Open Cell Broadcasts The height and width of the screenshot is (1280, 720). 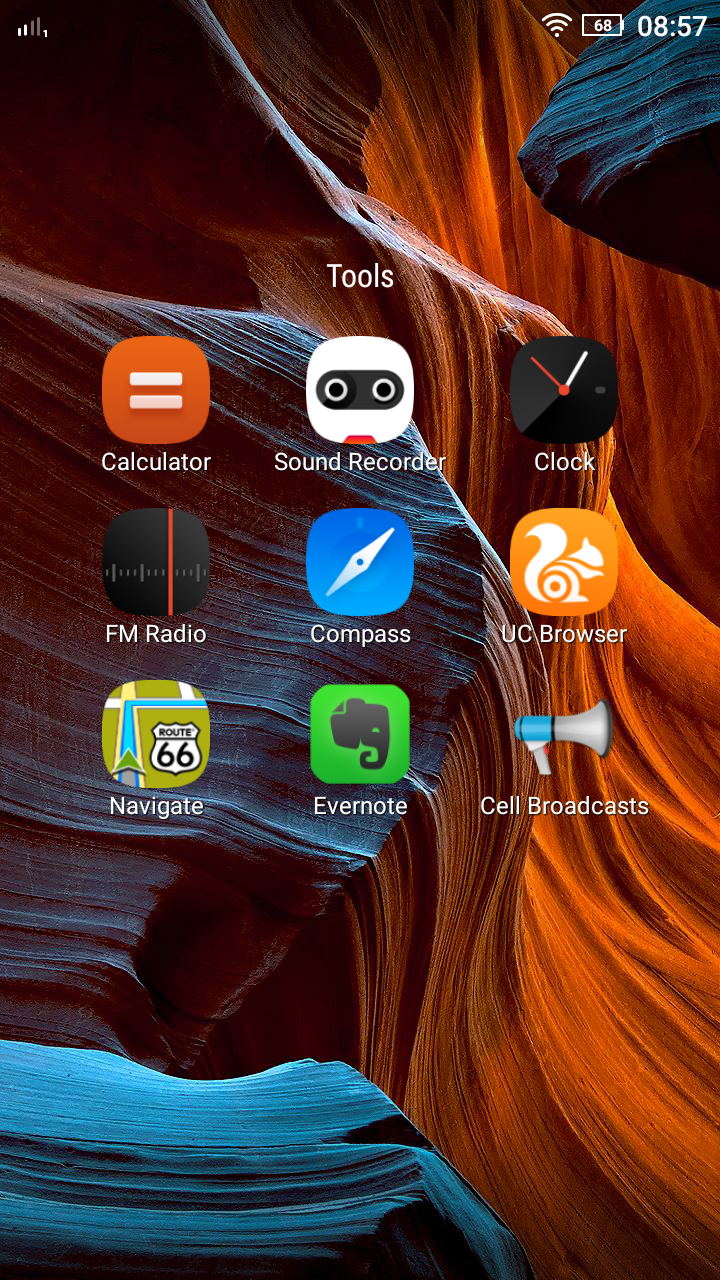564,734
